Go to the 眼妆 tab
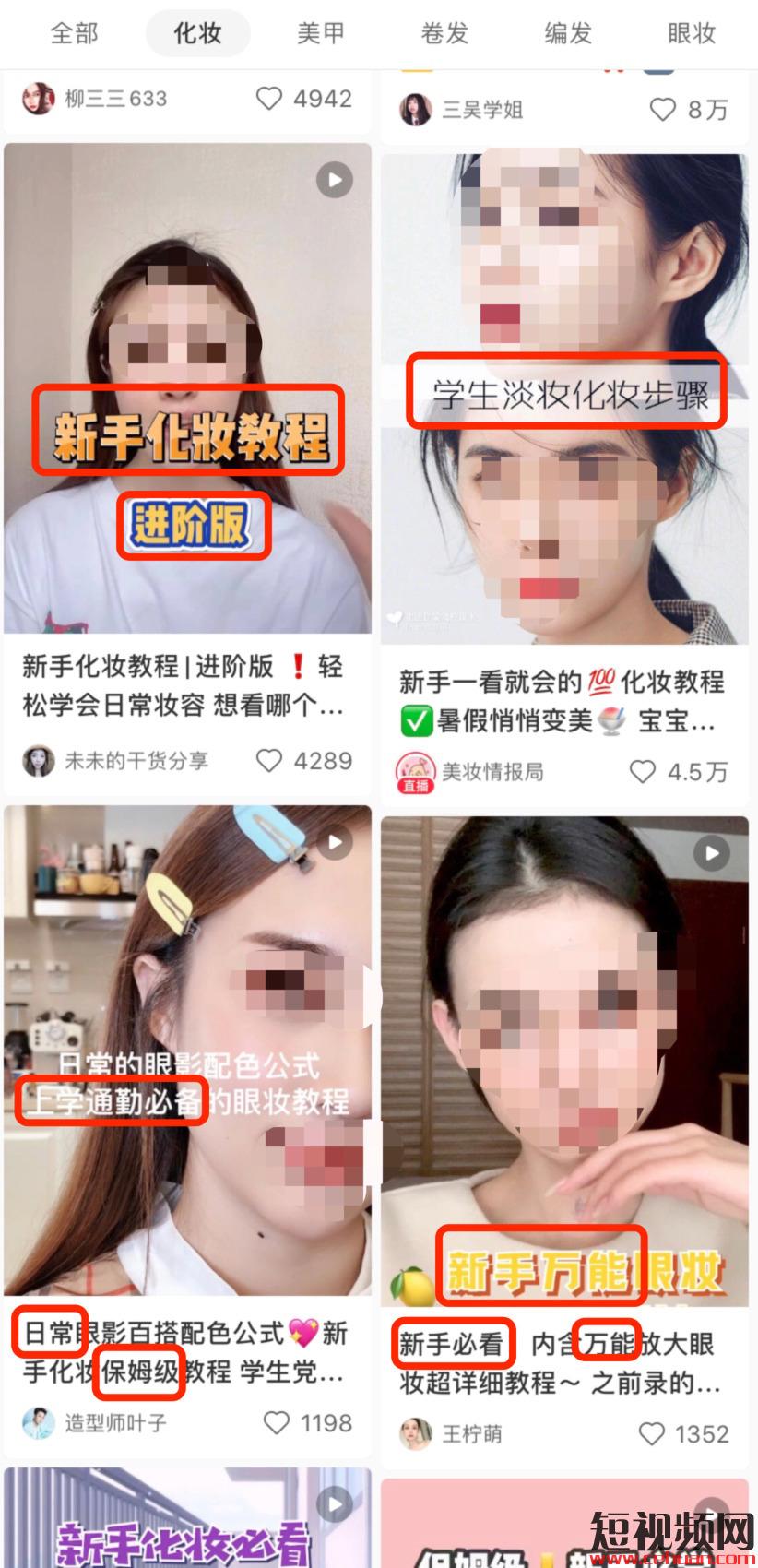 click(x=692, y=33)
